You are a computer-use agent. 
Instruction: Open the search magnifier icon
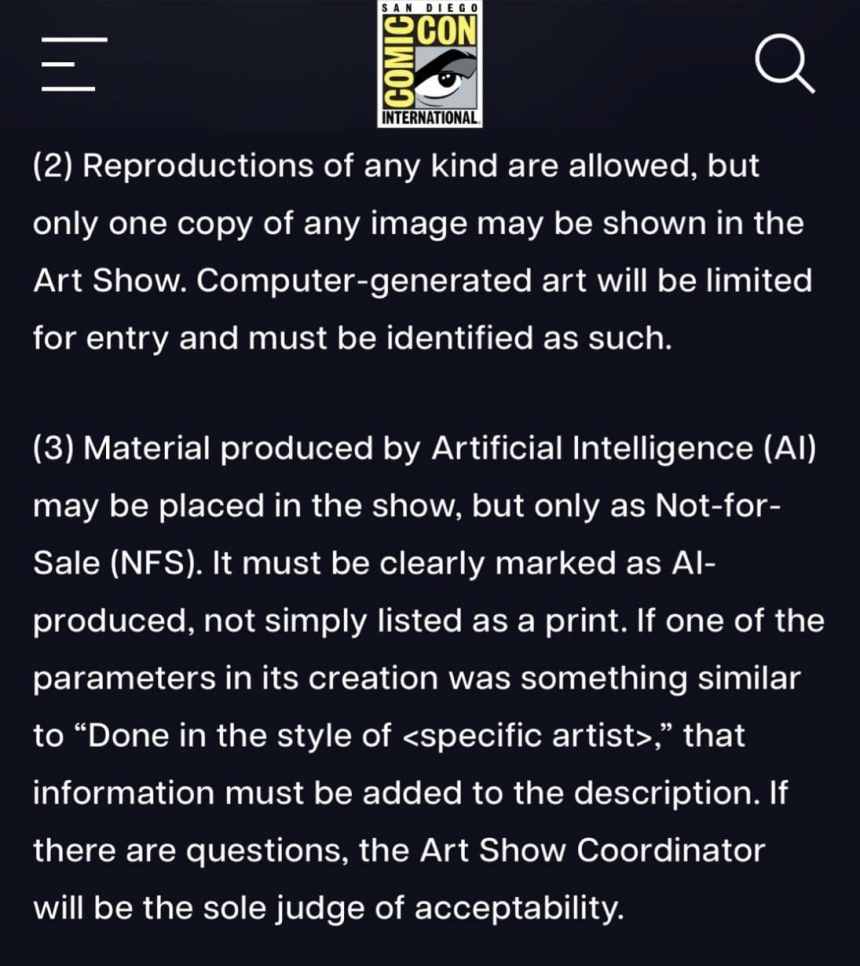coord(783,63)
